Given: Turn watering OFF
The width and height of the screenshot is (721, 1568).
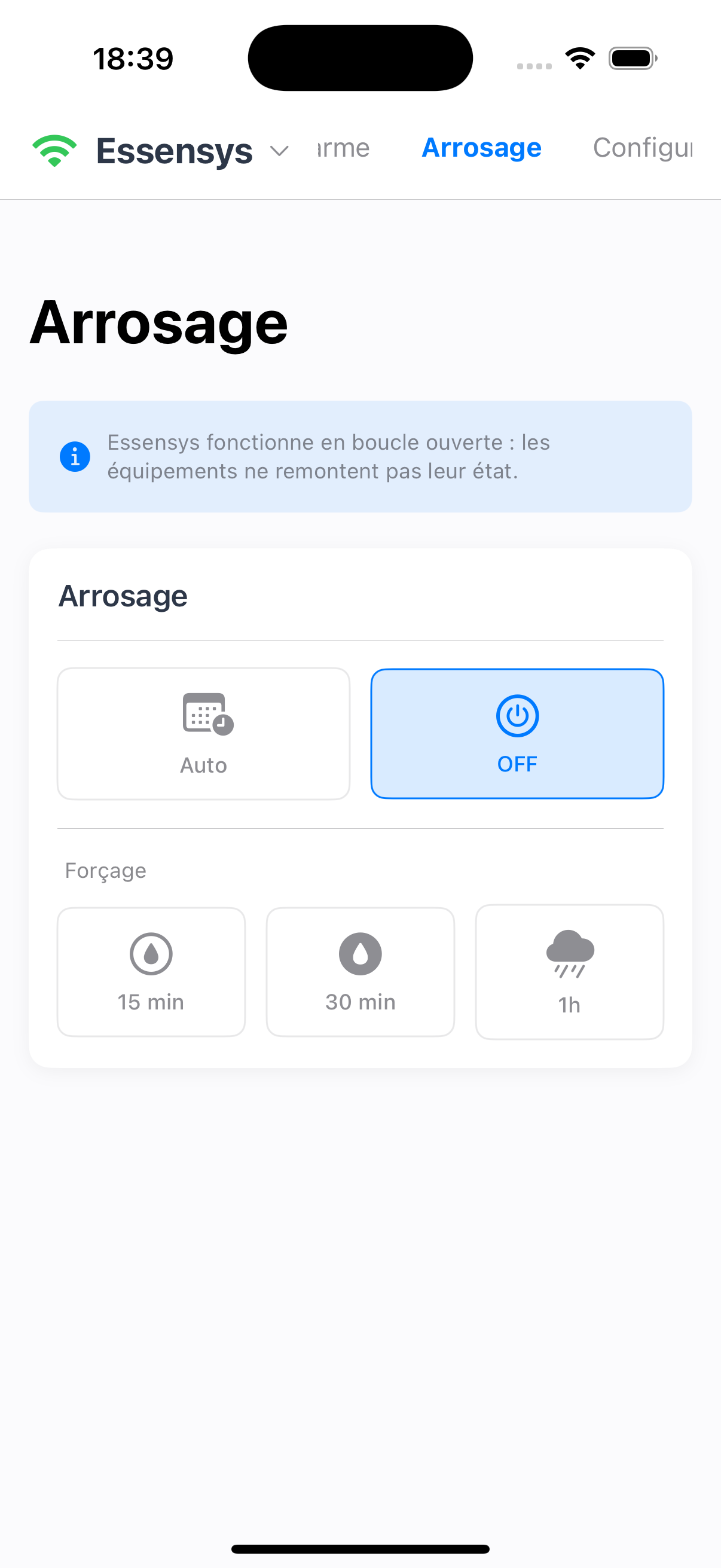Looking at the screenshot, I should point(517,734).
